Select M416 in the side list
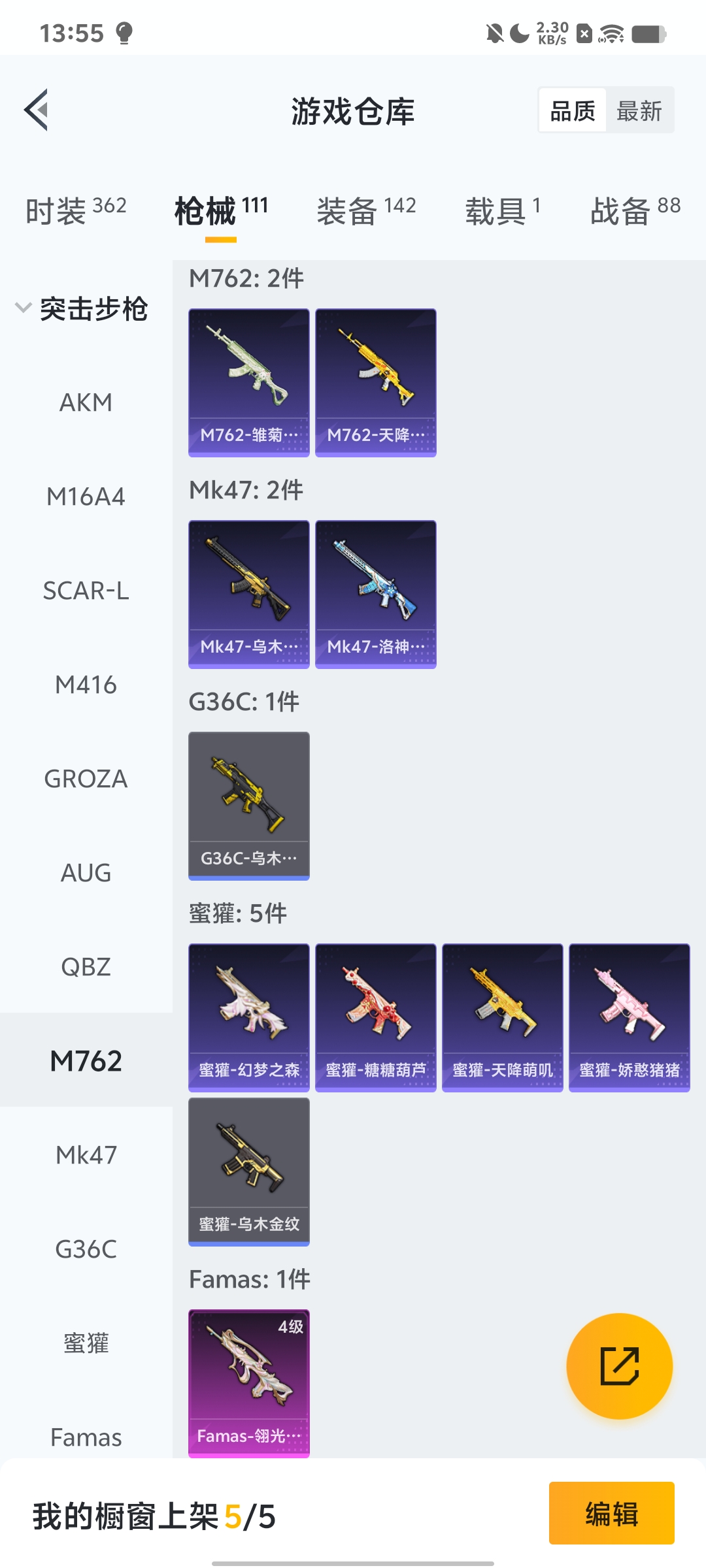 tap(86, 685)
